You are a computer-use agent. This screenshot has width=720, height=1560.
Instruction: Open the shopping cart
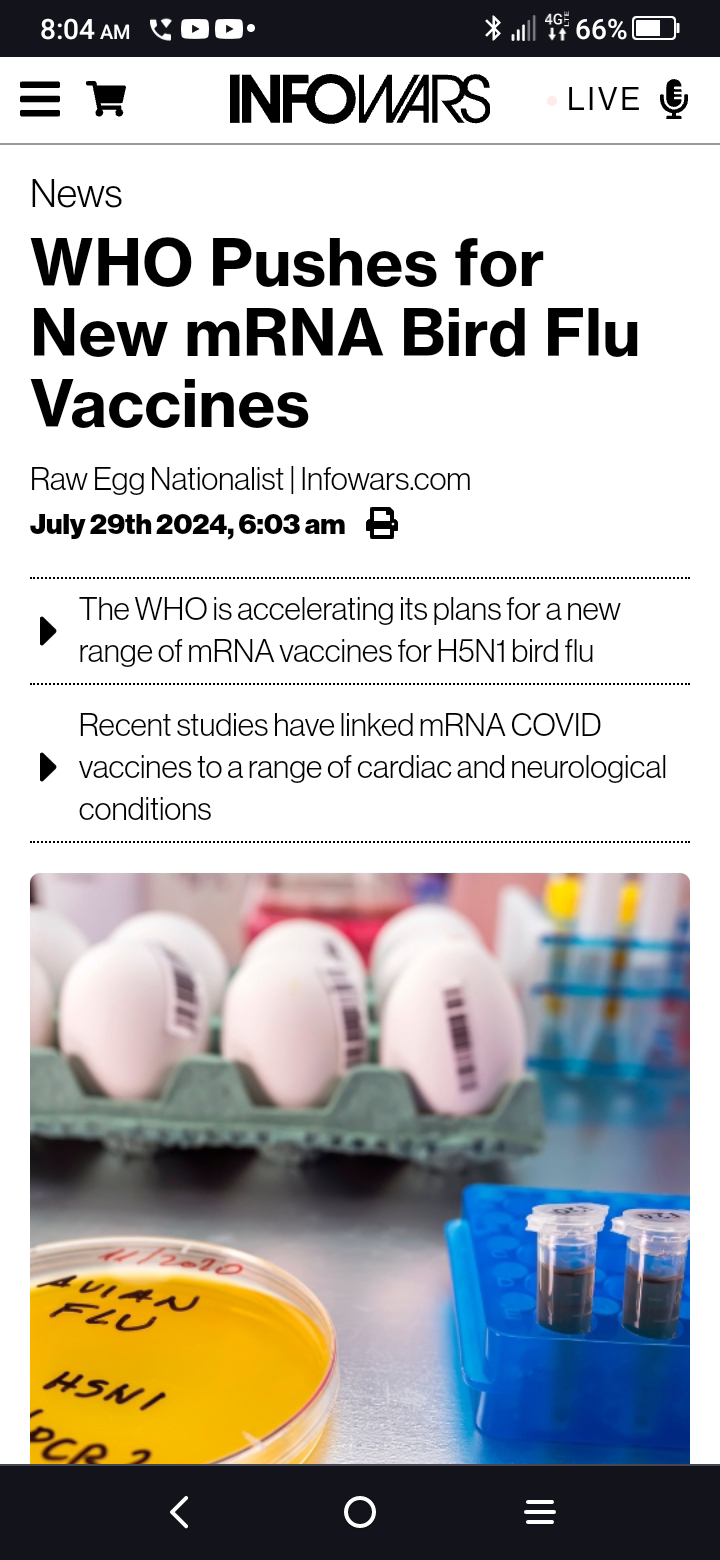(106, 99)
